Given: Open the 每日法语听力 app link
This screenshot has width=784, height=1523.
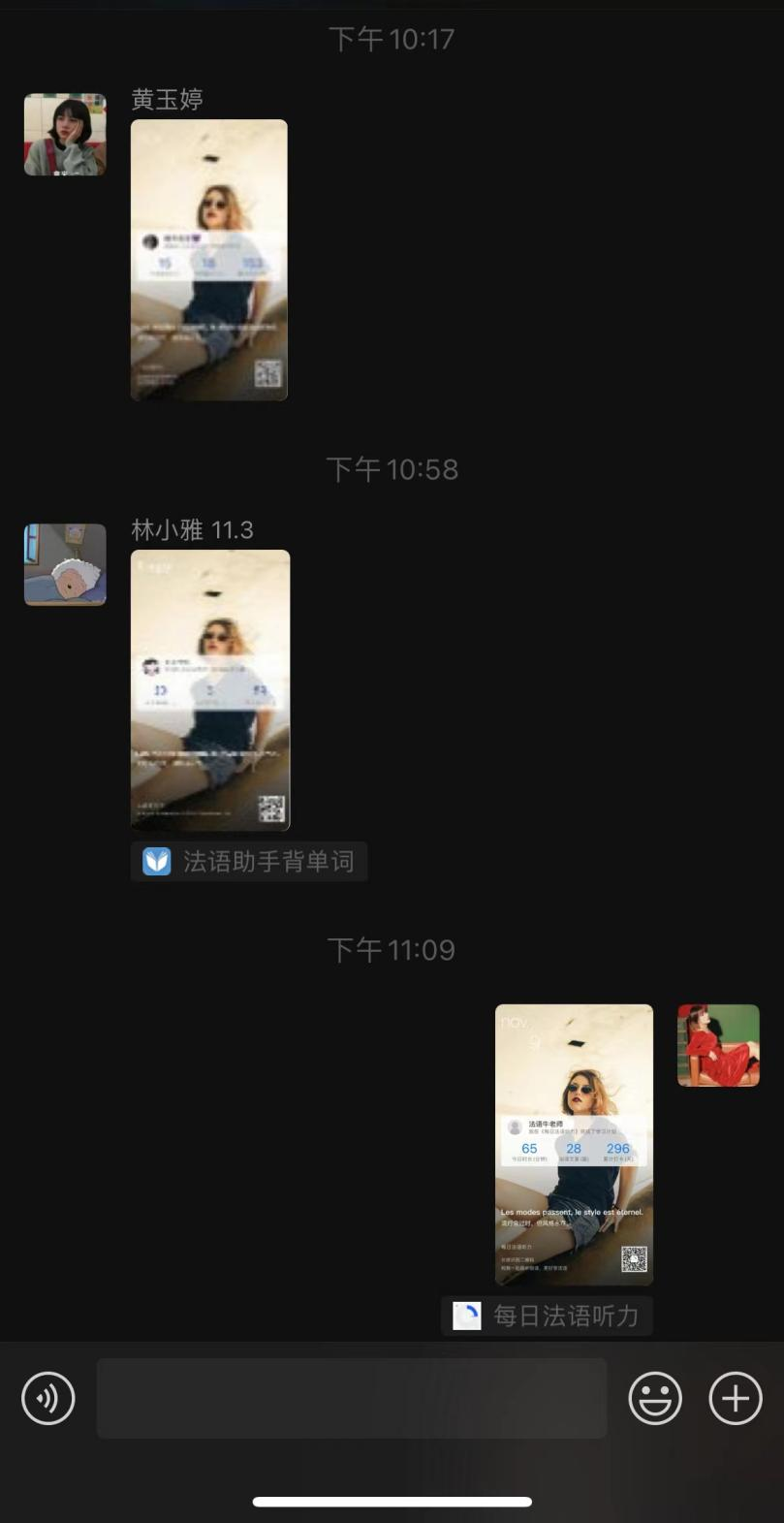Looking at the screenshot, I should (x=547, y=1316).
